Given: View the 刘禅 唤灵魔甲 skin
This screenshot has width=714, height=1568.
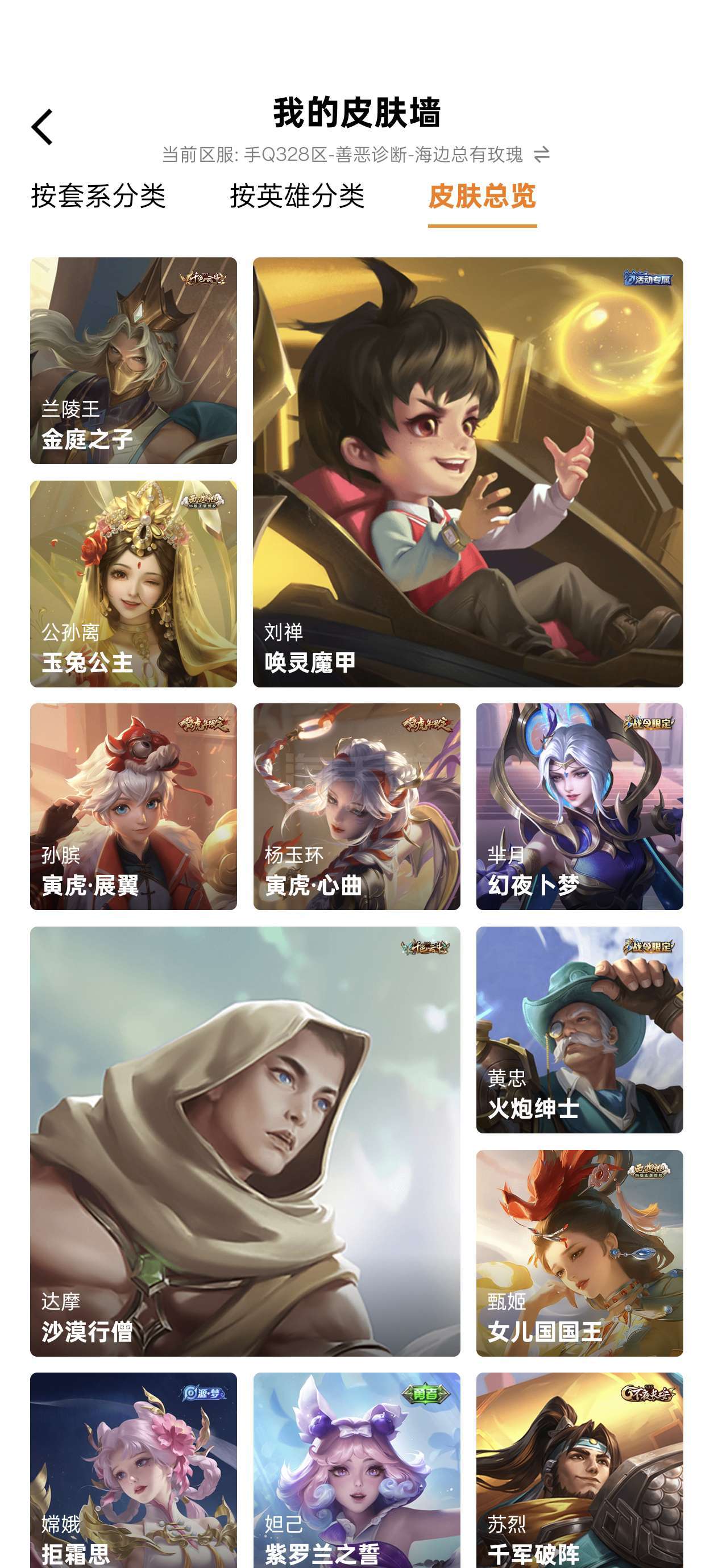Looking at the screenshot, I should pyautogui.click(x=468, y=472).
